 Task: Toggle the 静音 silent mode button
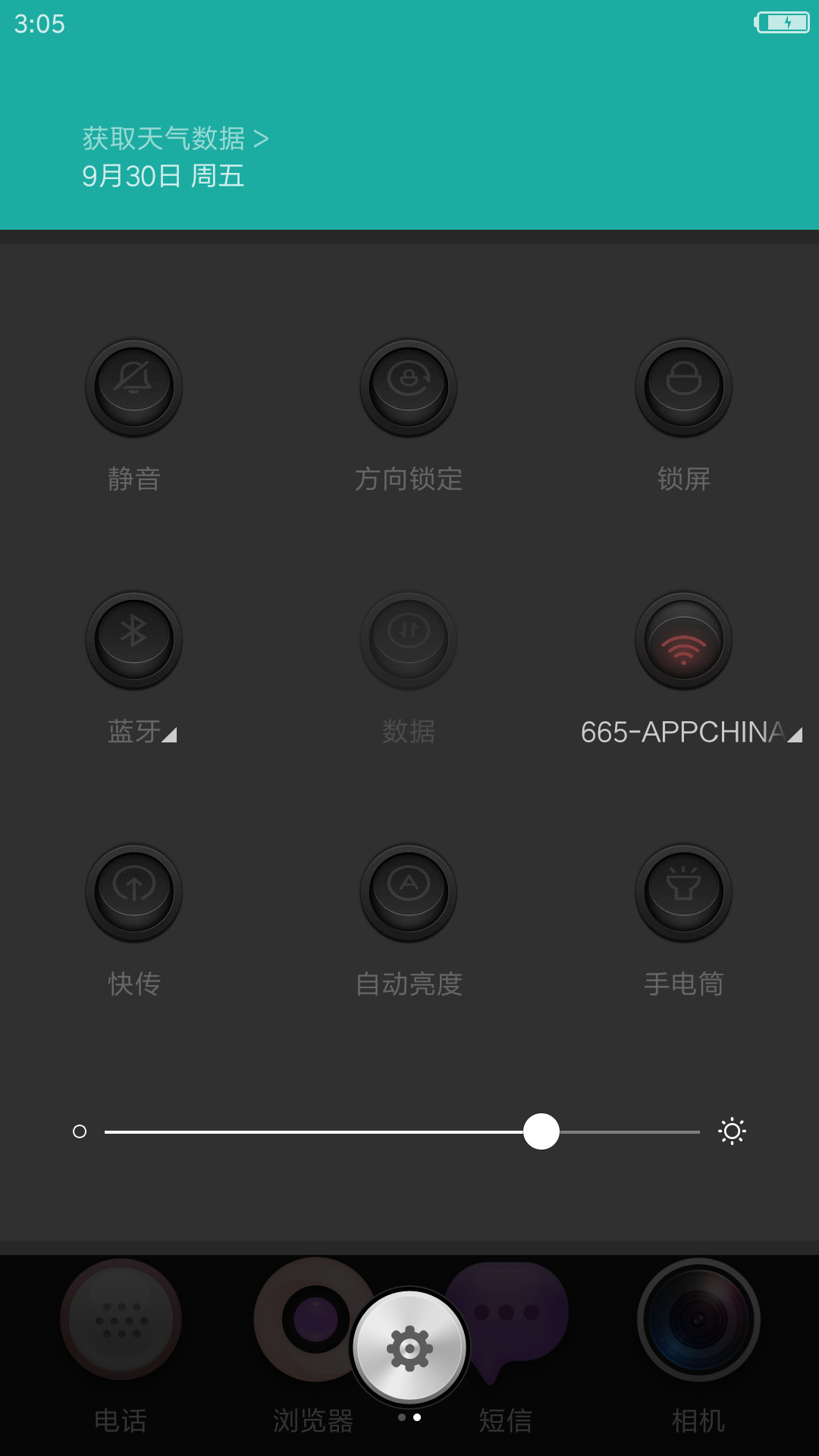click(134, 388)
